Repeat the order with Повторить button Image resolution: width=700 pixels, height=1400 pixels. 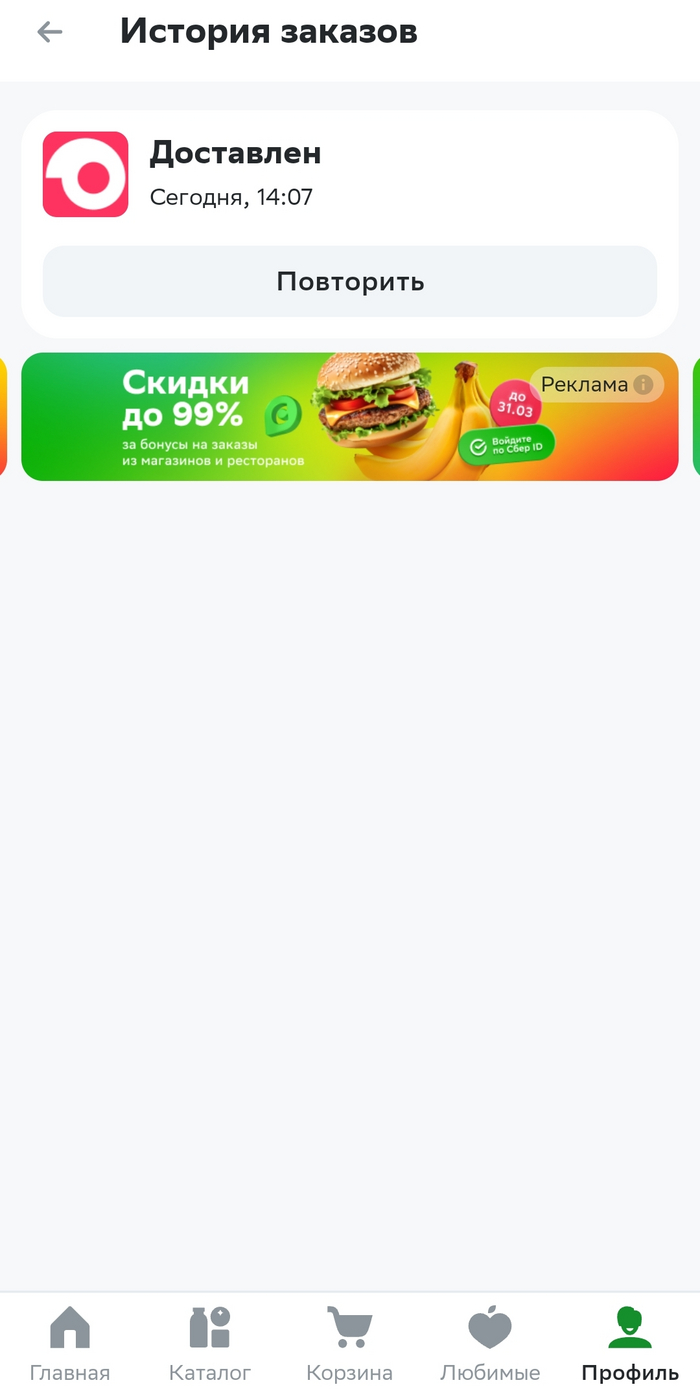[x=350, y=282]
